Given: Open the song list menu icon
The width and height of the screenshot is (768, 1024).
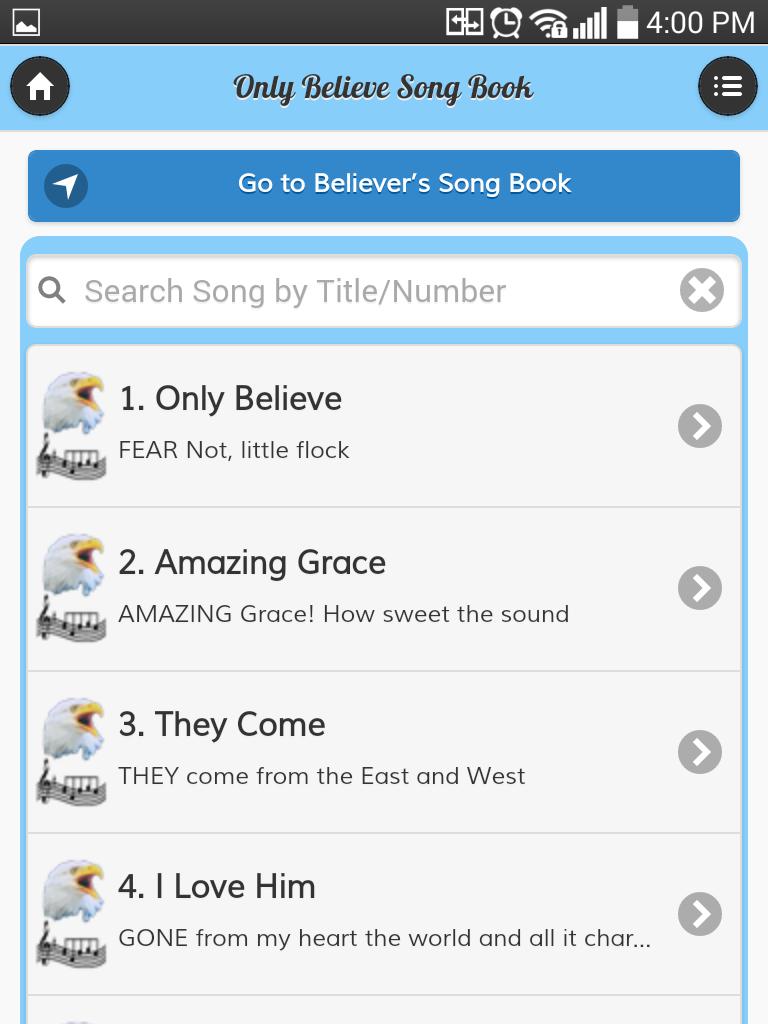Looking at the screenshot, I should point(728,87).
